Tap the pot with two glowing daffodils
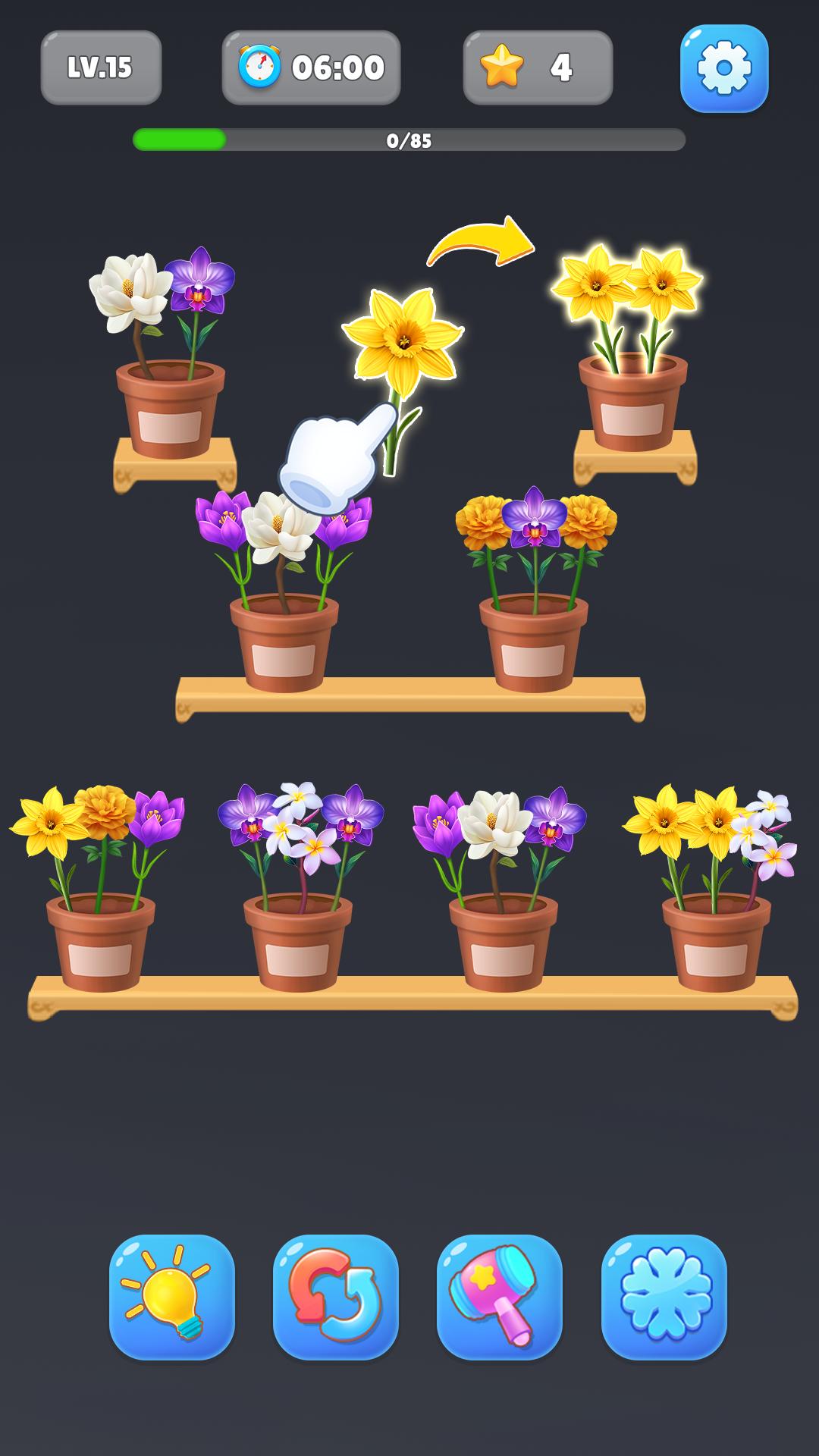This screenshot has width=819, height=1456. 632,402
